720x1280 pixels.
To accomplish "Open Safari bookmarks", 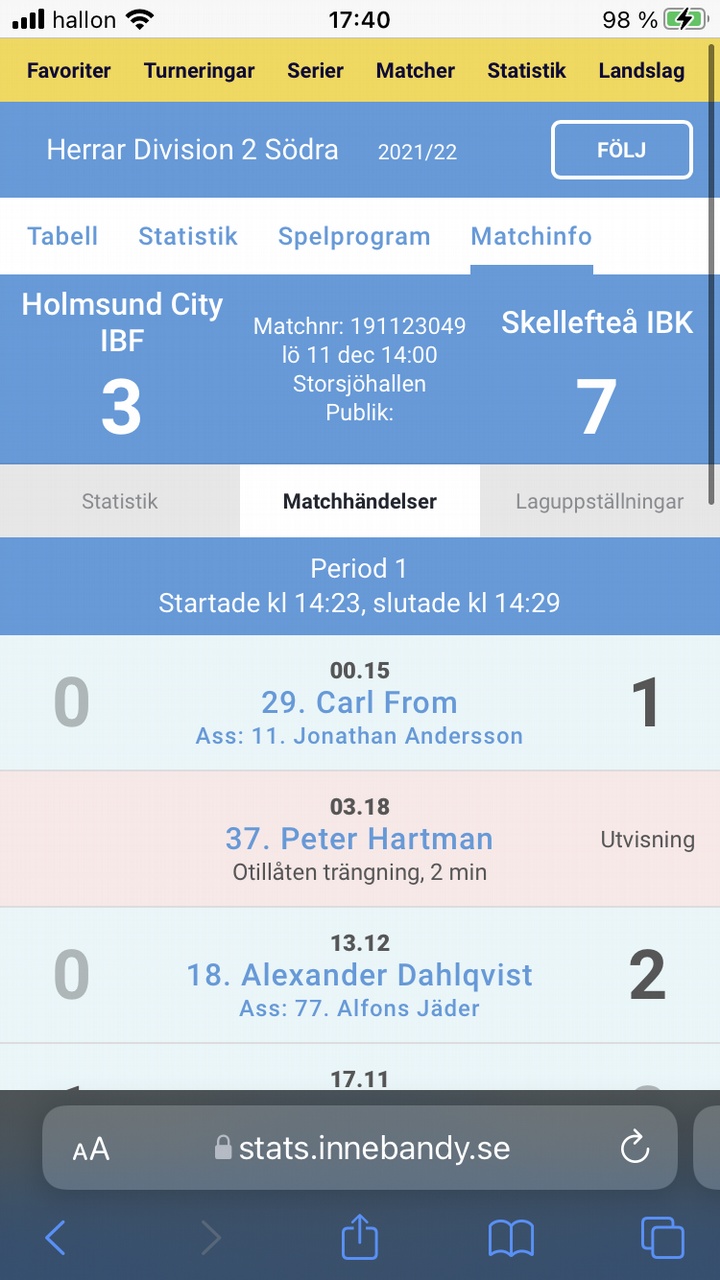I will click(511, 1238).
